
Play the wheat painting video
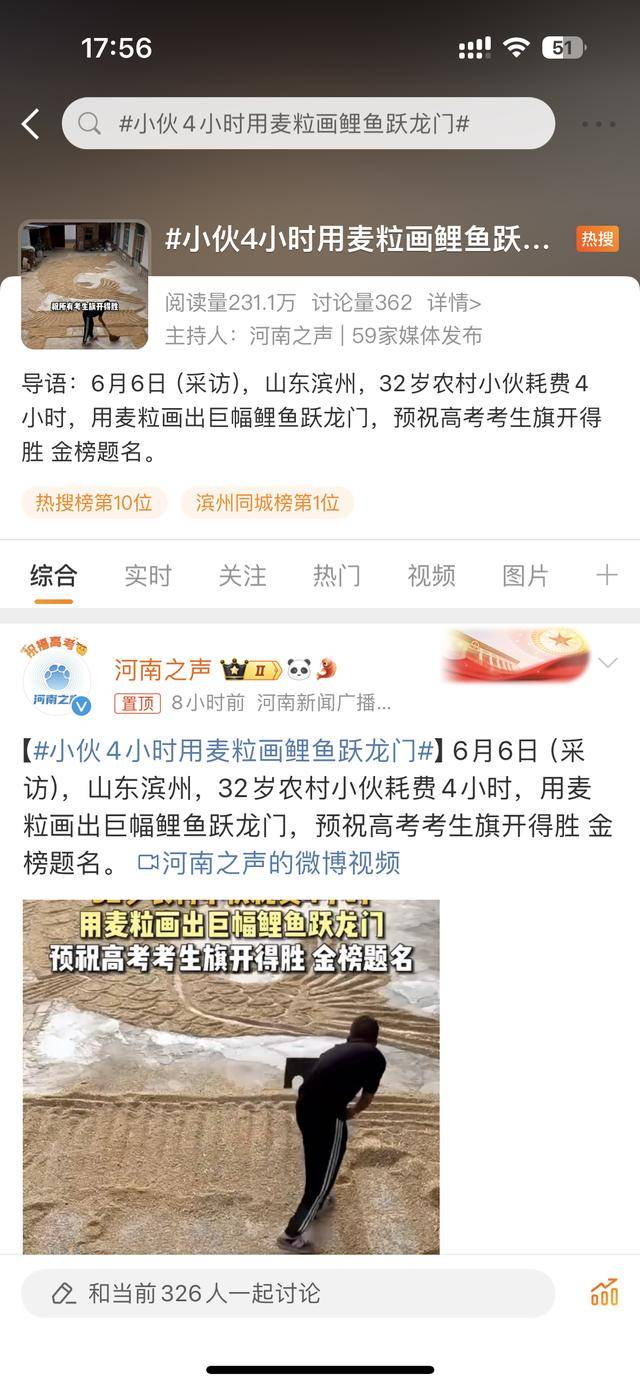click(231, 1075)
